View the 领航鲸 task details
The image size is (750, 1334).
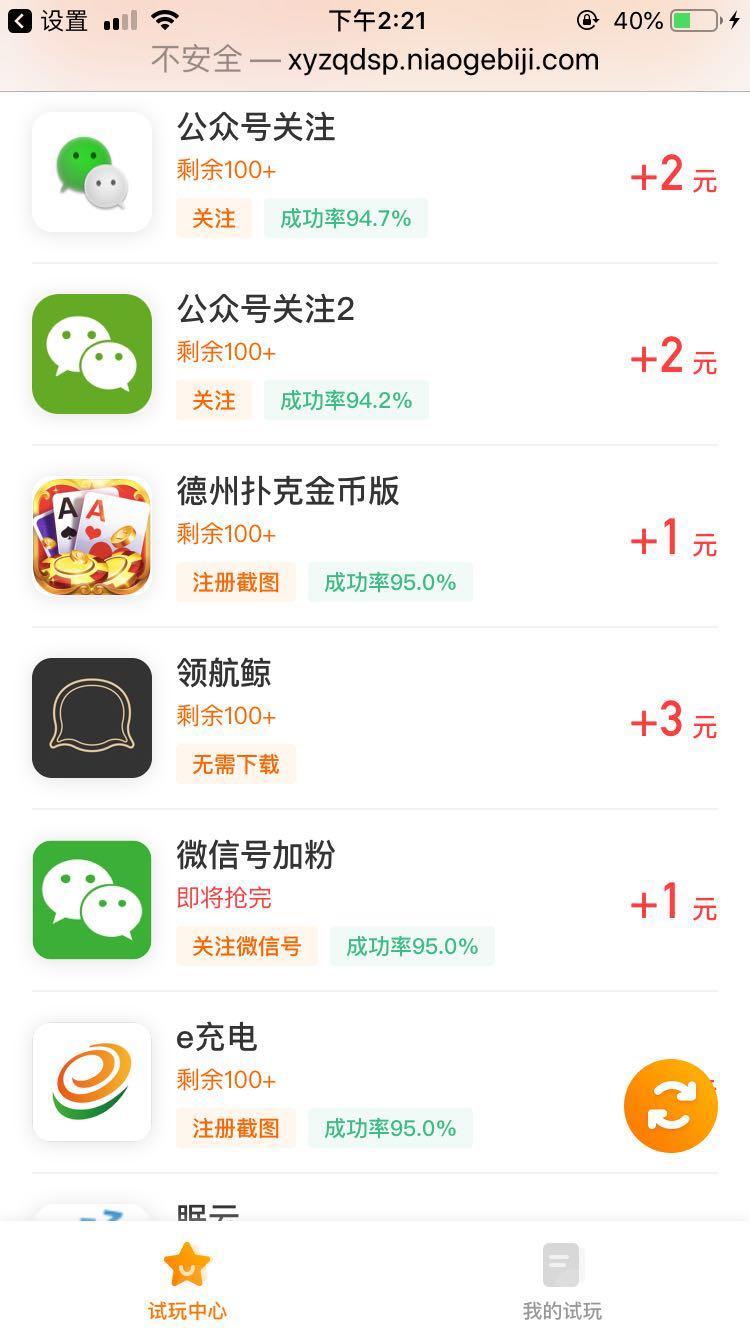coord(374,718)
